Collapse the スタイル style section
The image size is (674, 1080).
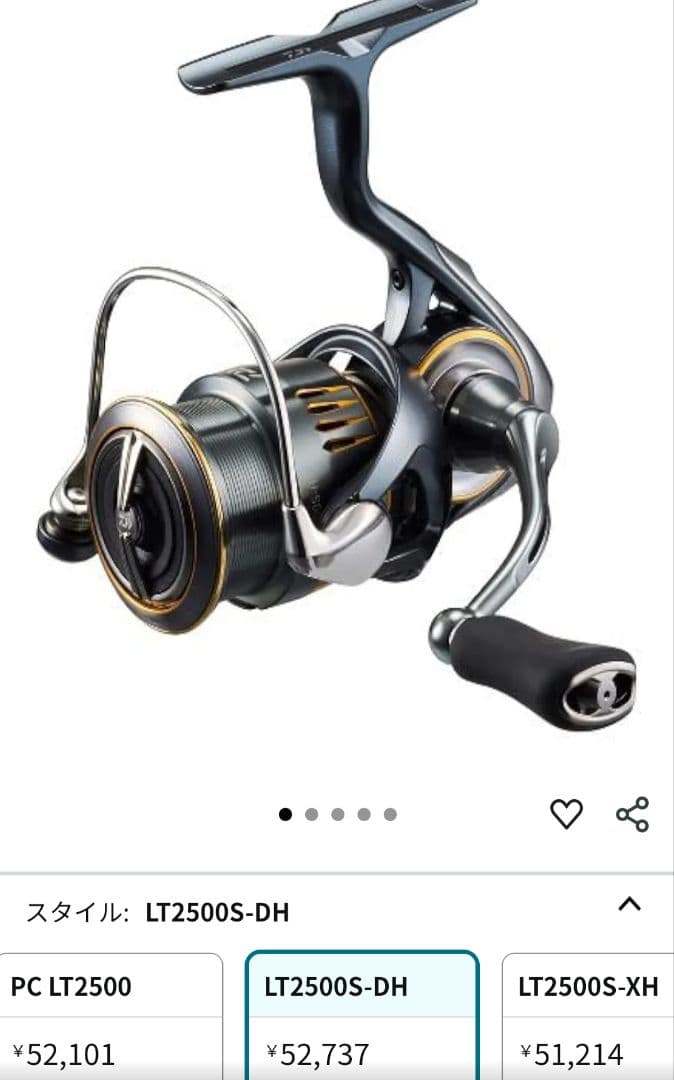click(629, 905)
